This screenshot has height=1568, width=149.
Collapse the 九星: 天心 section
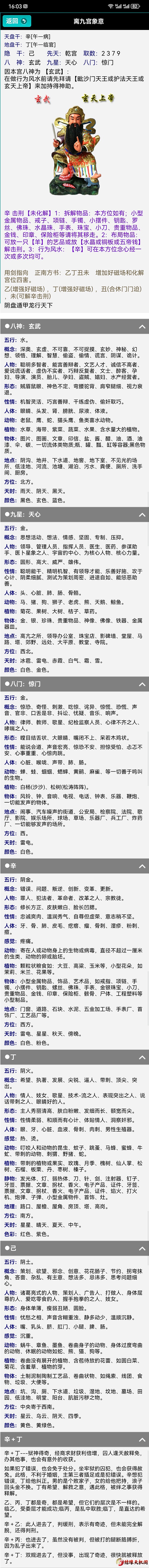click(142, 514)
